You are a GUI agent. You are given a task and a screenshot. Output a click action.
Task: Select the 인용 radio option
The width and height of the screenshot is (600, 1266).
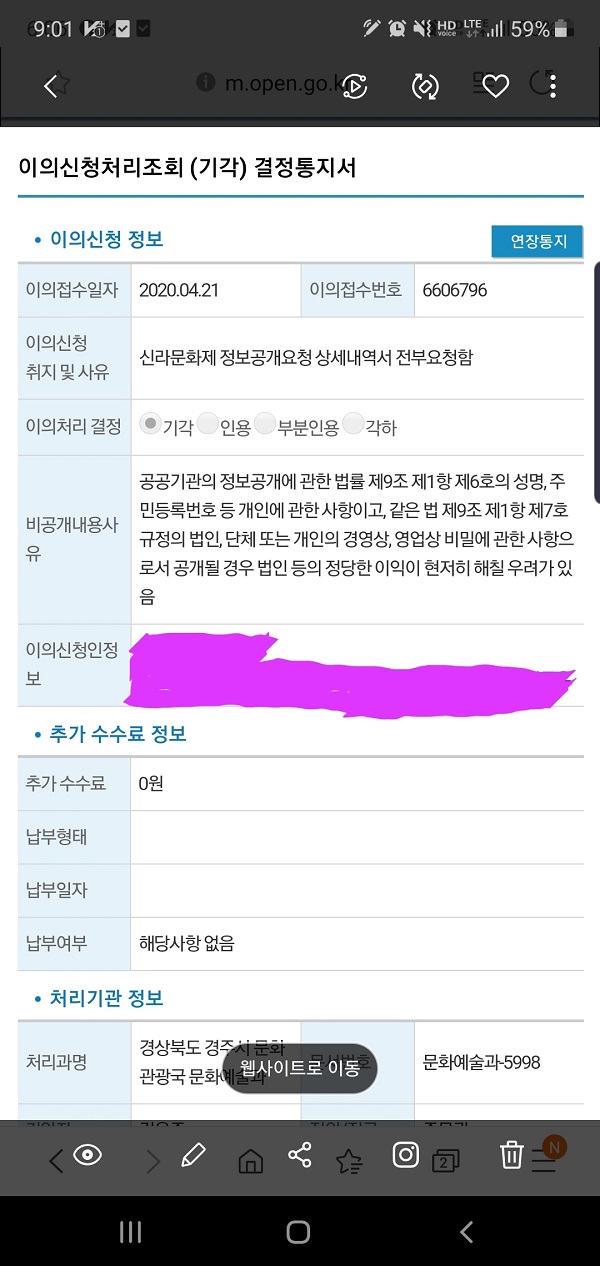(207, 424)
